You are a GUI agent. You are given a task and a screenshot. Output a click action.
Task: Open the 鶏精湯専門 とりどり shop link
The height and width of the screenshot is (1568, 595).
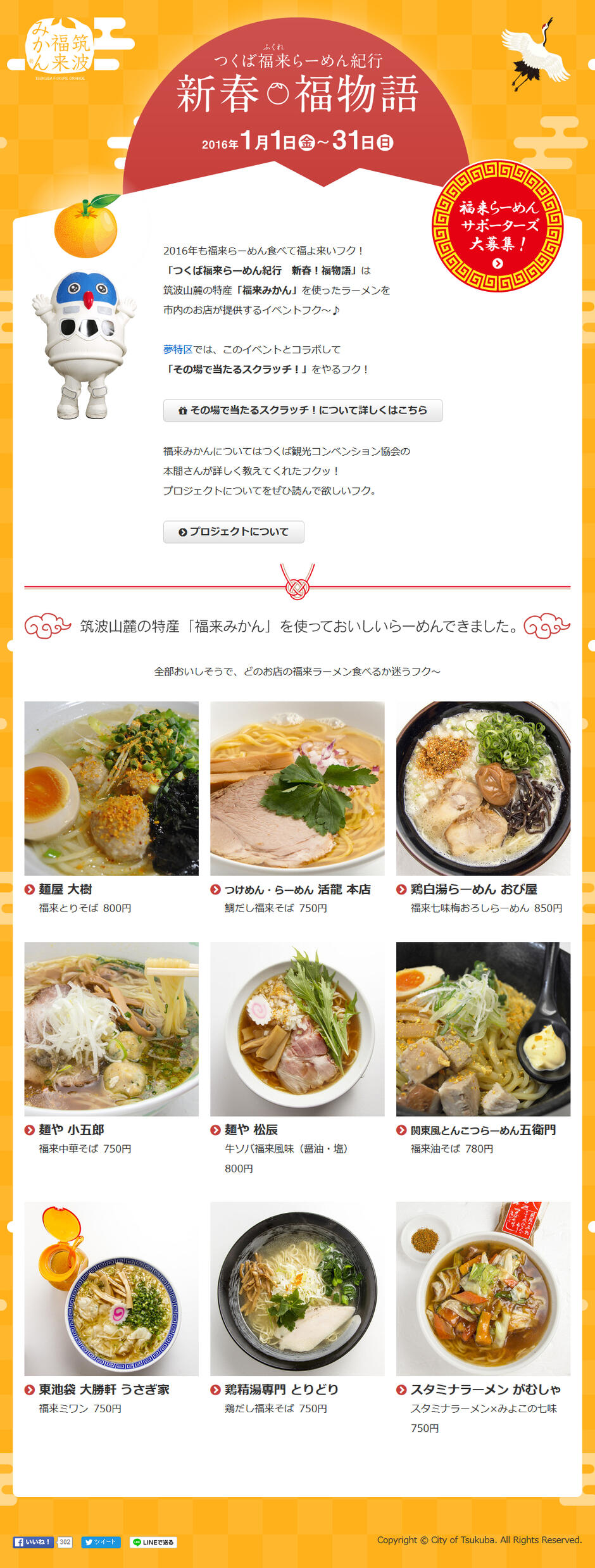(281, 1389)
